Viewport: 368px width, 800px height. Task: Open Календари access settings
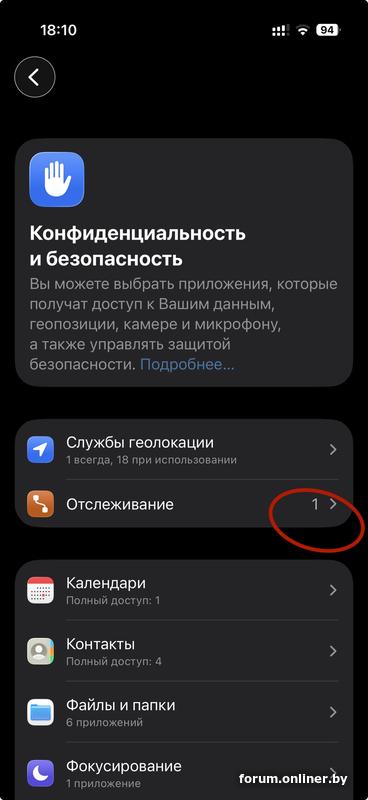tap(184, 590)
